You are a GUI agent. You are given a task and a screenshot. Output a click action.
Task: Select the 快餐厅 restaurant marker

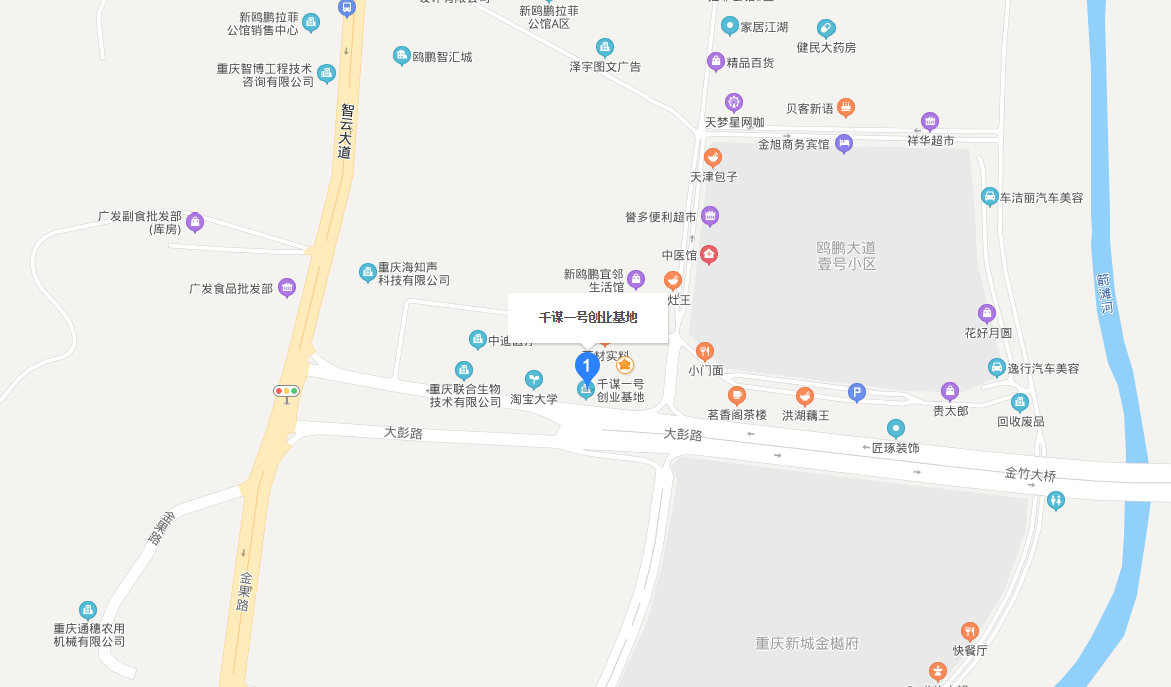(969, 631)
